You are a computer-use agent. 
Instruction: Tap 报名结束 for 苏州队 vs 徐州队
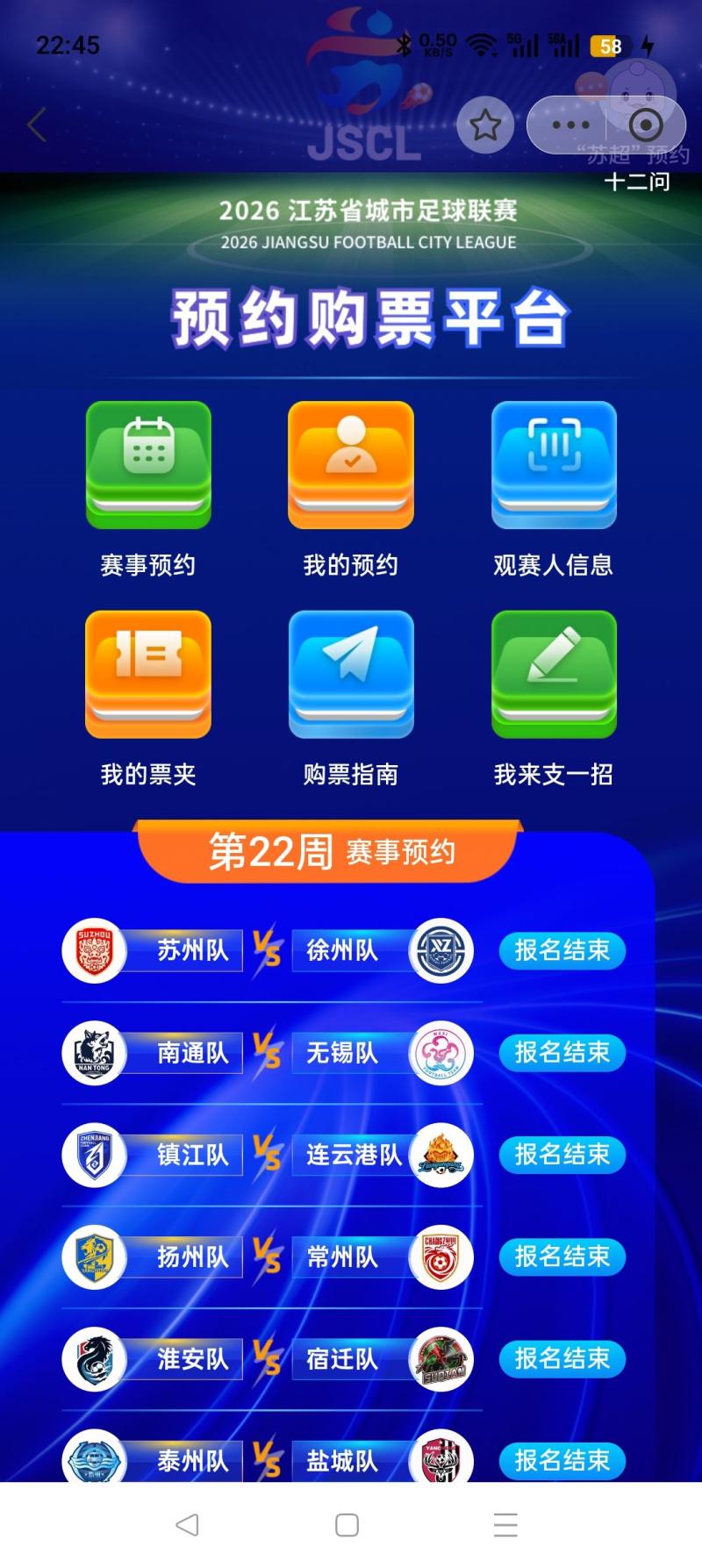(562, 950)
